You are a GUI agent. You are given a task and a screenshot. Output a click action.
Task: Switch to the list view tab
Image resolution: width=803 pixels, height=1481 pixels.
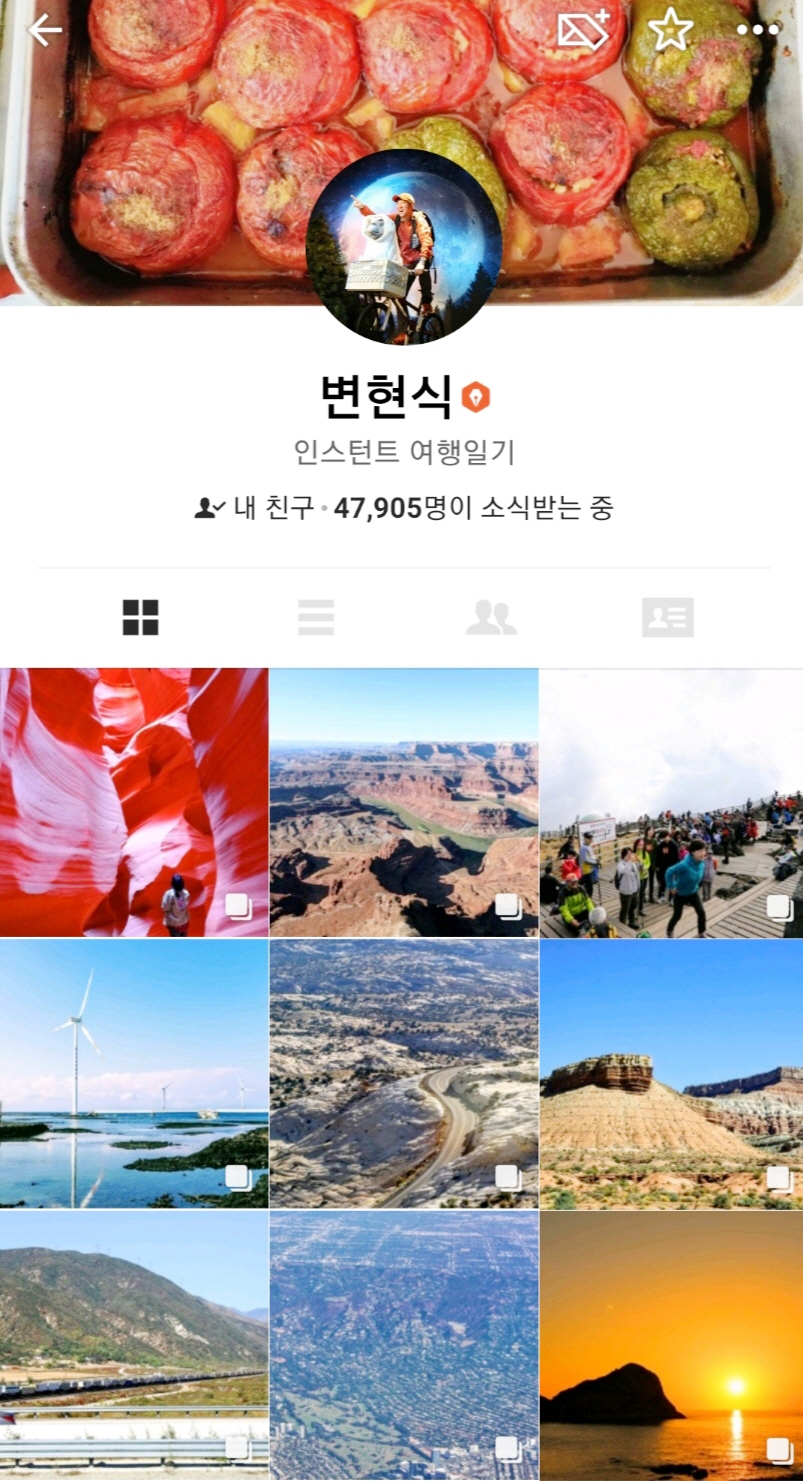(x=316, y=617)
